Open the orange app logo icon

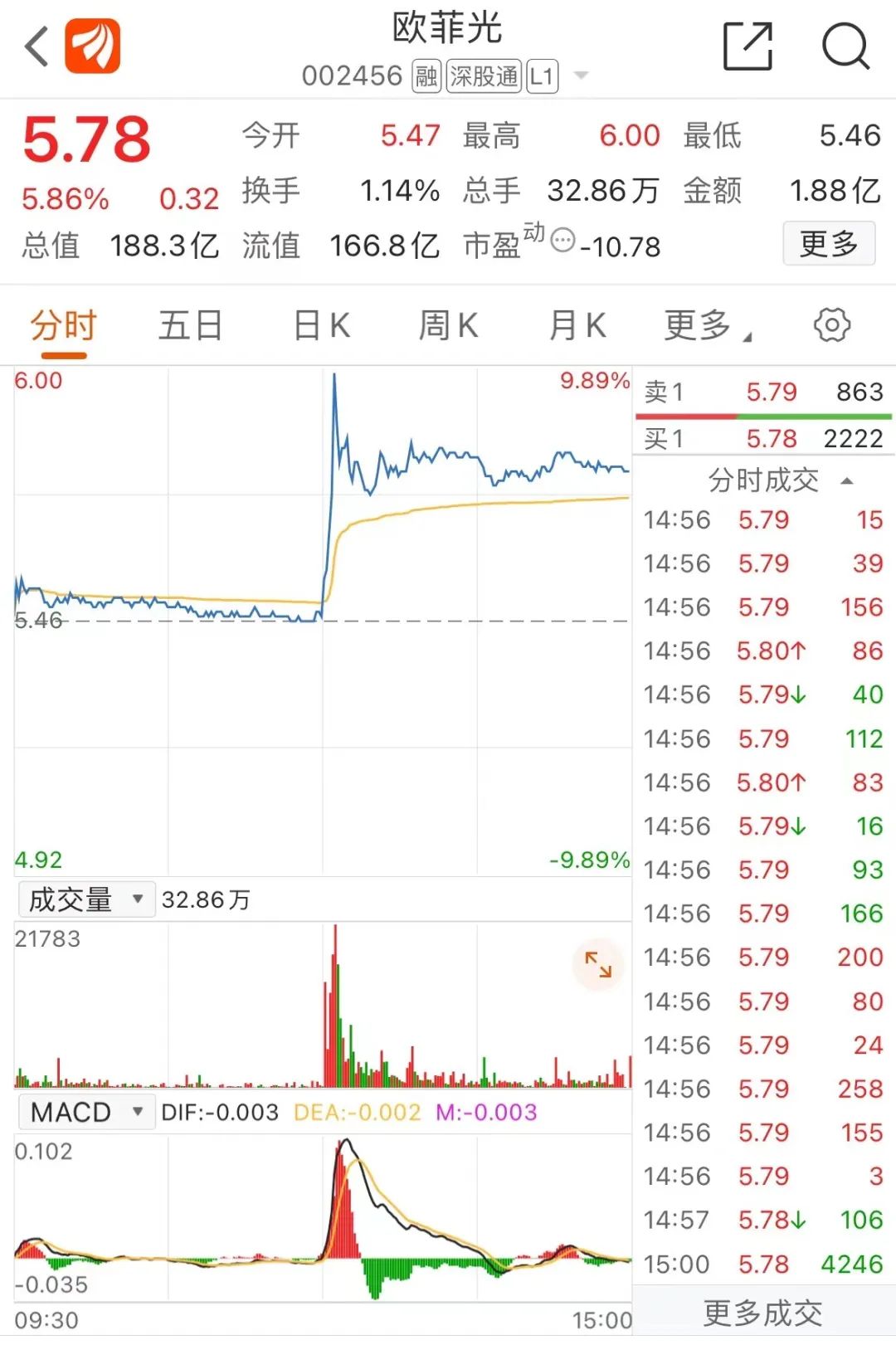pyautogui.click(x=93, y=46)
